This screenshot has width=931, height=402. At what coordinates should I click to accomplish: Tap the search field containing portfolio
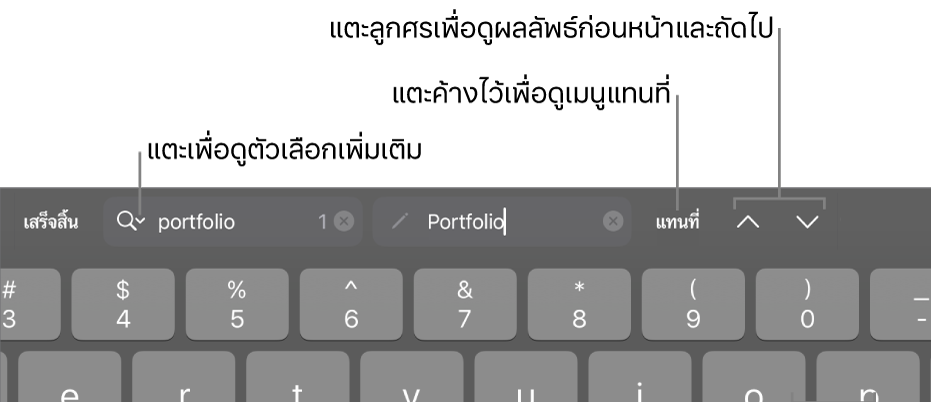click(x=230, y=222)
